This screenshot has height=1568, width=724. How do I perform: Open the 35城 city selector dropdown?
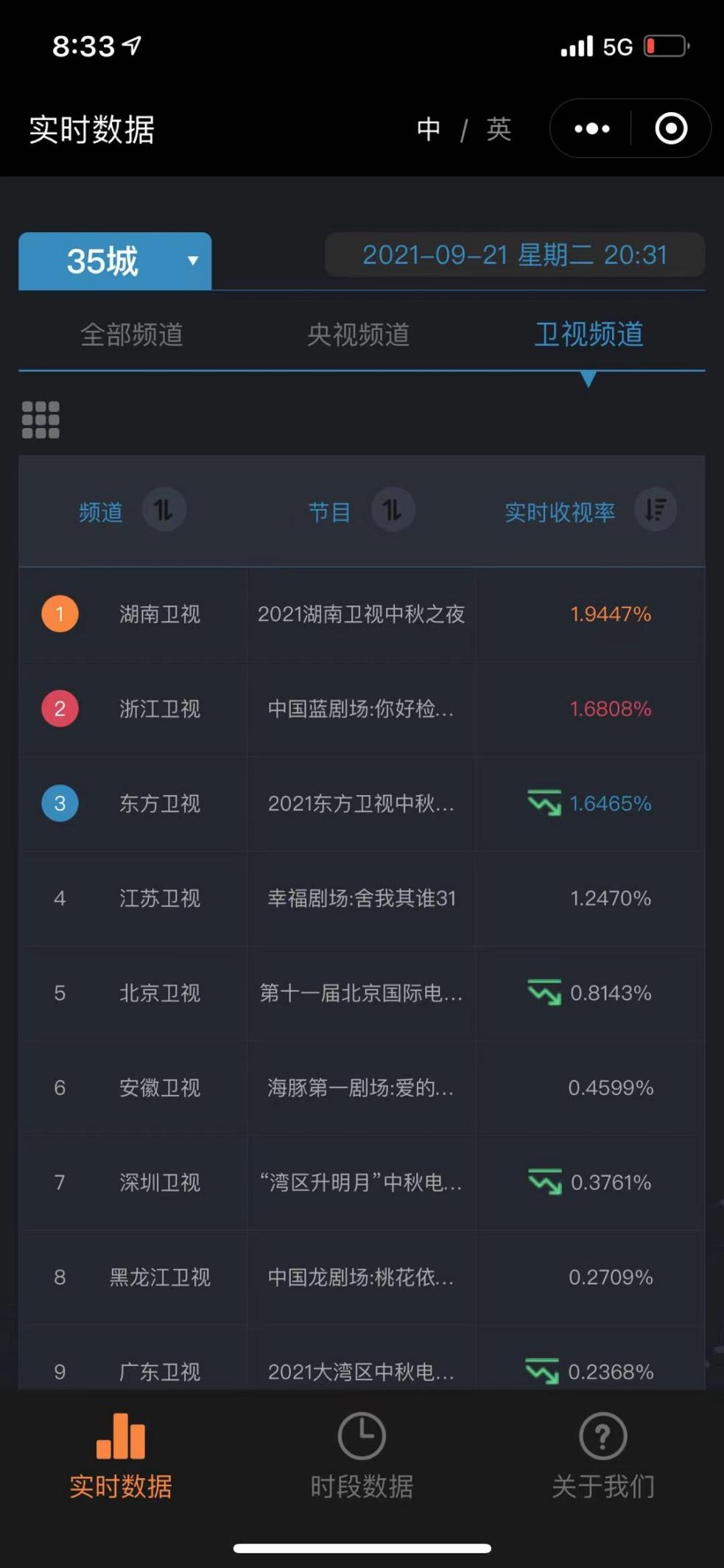click(x=114, y=260)
